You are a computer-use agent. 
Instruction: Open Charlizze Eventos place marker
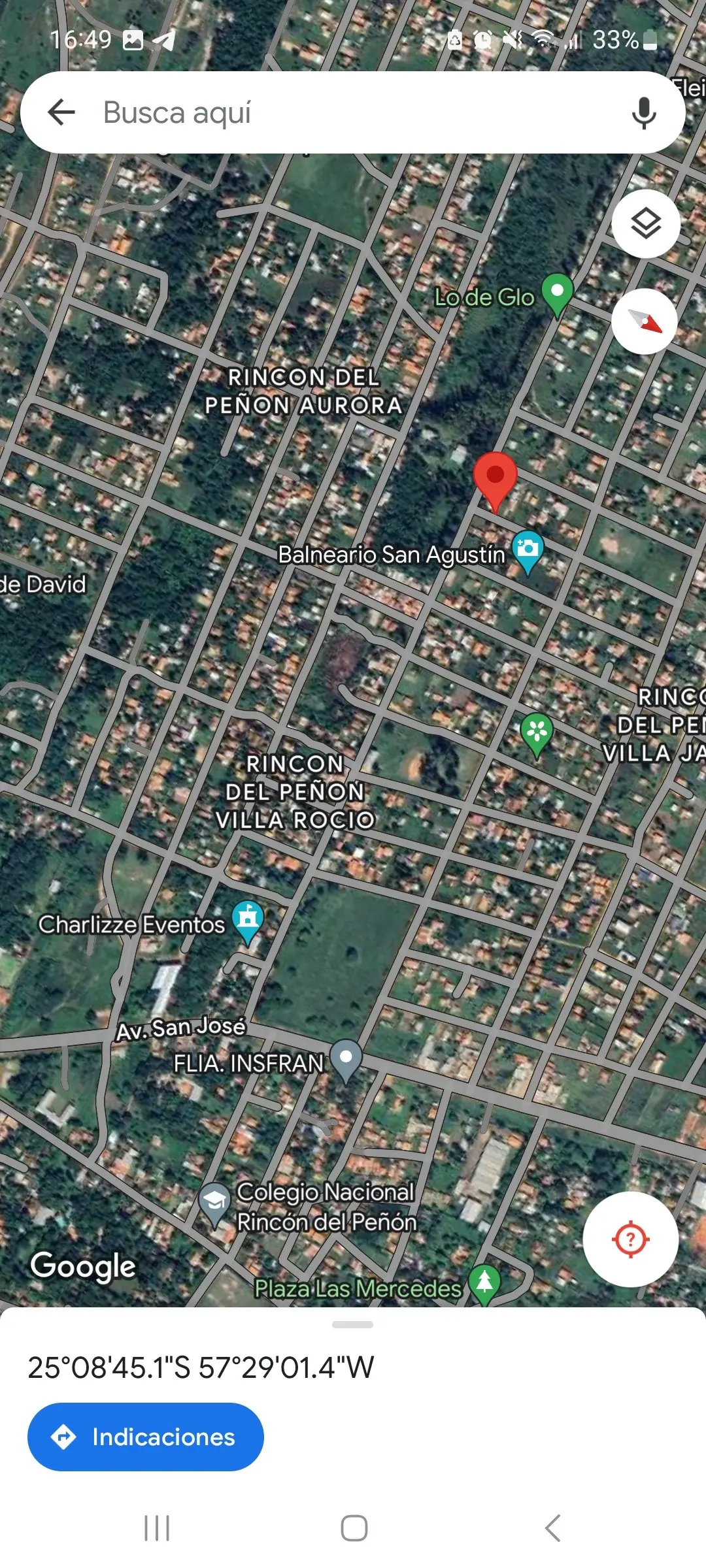248,922
